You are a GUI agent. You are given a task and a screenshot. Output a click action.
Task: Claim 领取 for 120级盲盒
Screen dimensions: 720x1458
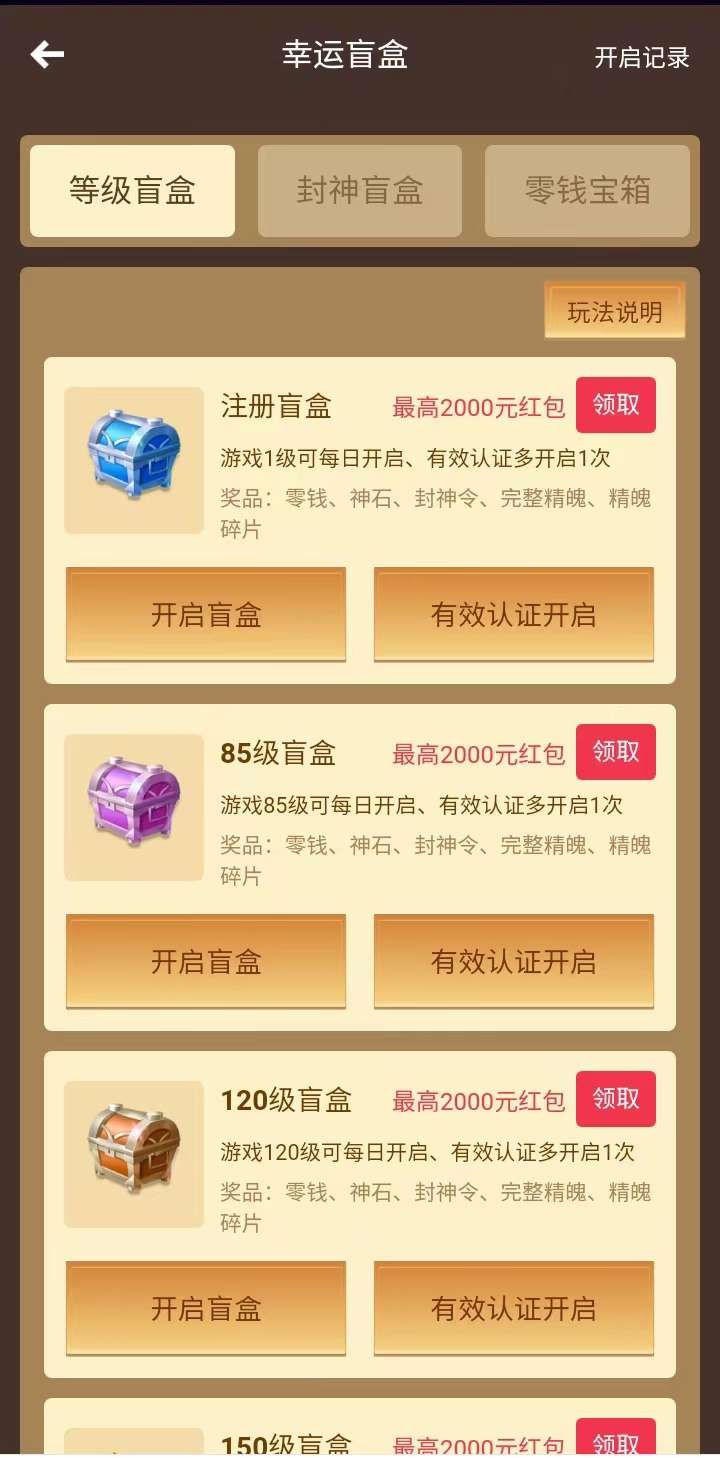click(616, 1099)
